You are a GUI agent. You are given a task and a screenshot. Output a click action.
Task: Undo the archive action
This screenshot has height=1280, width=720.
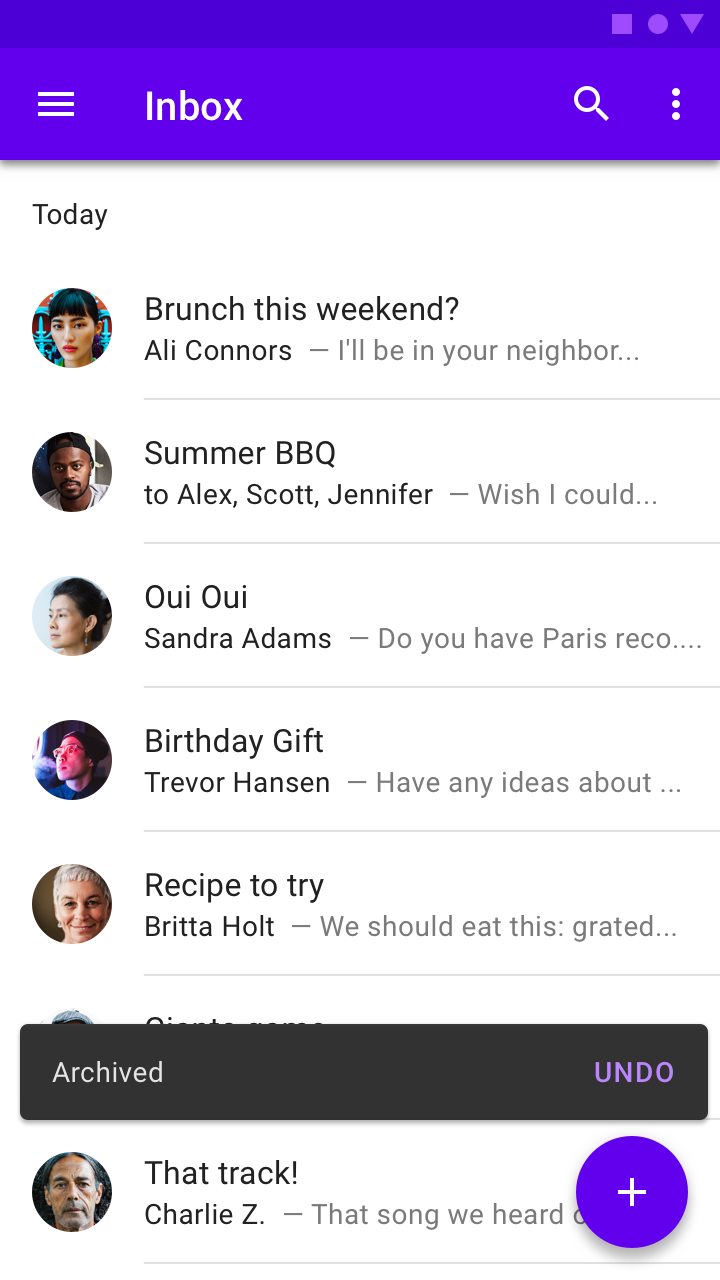634,1072
